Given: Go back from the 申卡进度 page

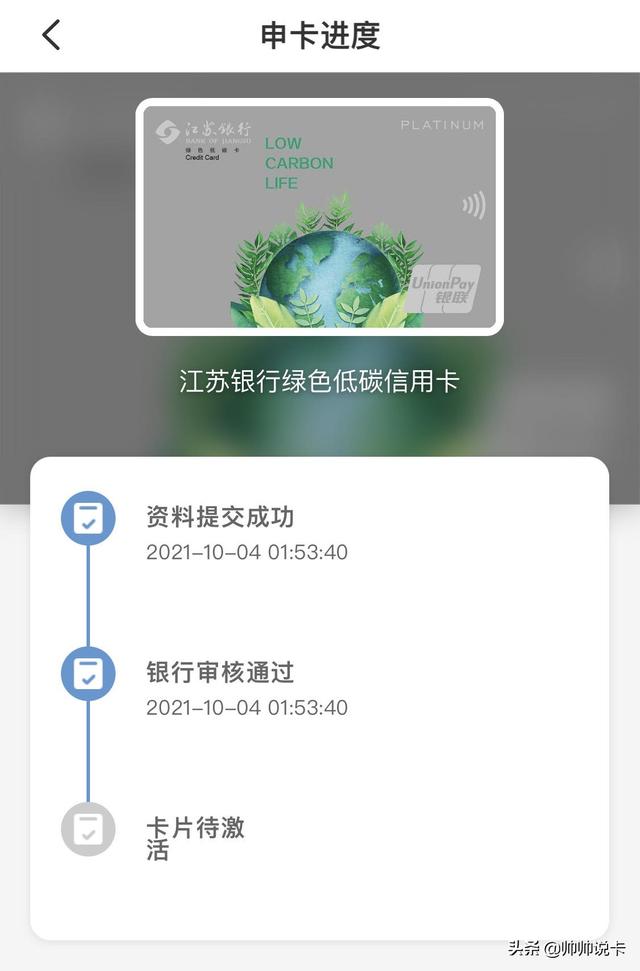Looking at the screenshot, I should [52, 35].
